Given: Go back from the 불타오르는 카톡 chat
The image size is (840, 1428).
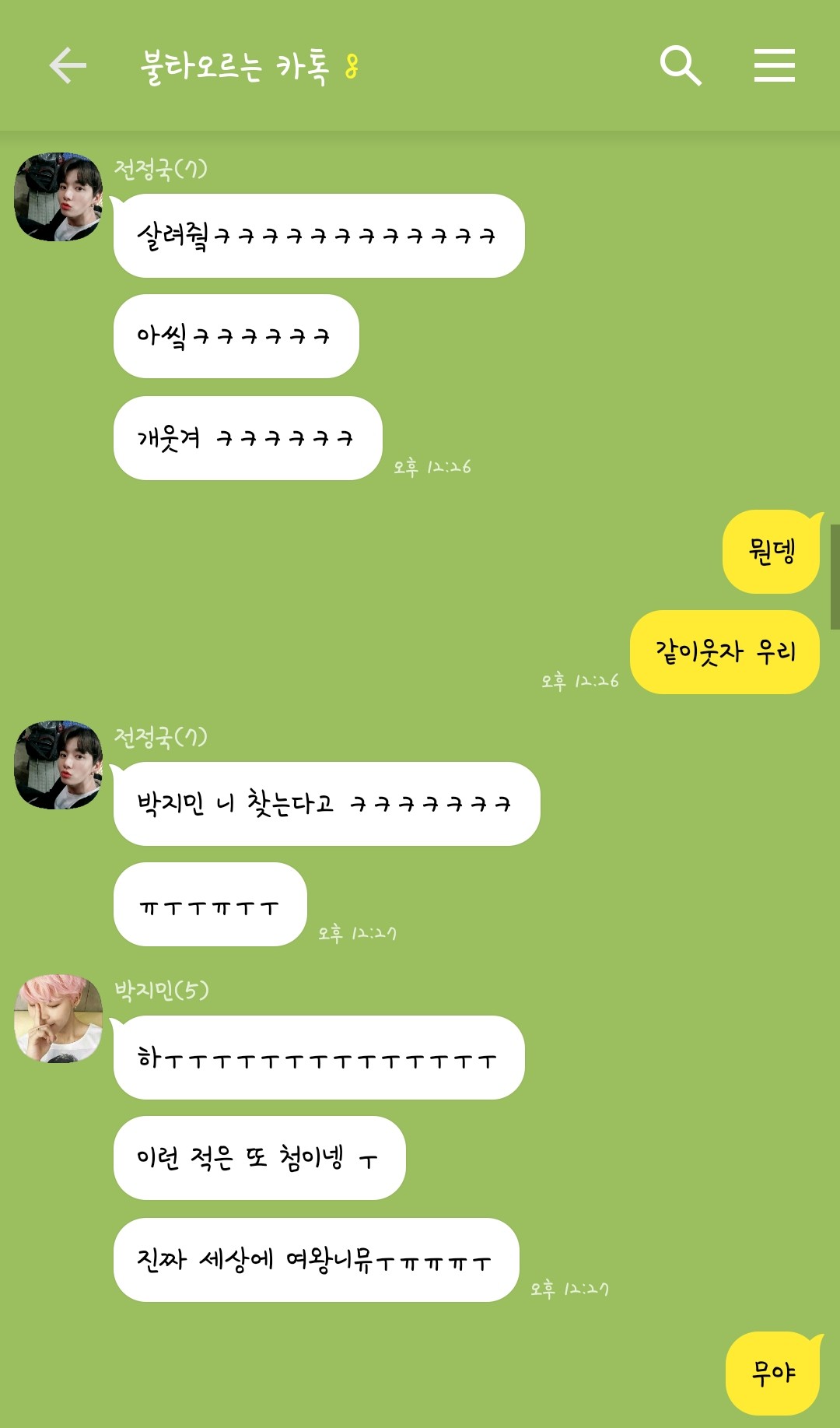Looking at the screenshot, I should point(68,65).
